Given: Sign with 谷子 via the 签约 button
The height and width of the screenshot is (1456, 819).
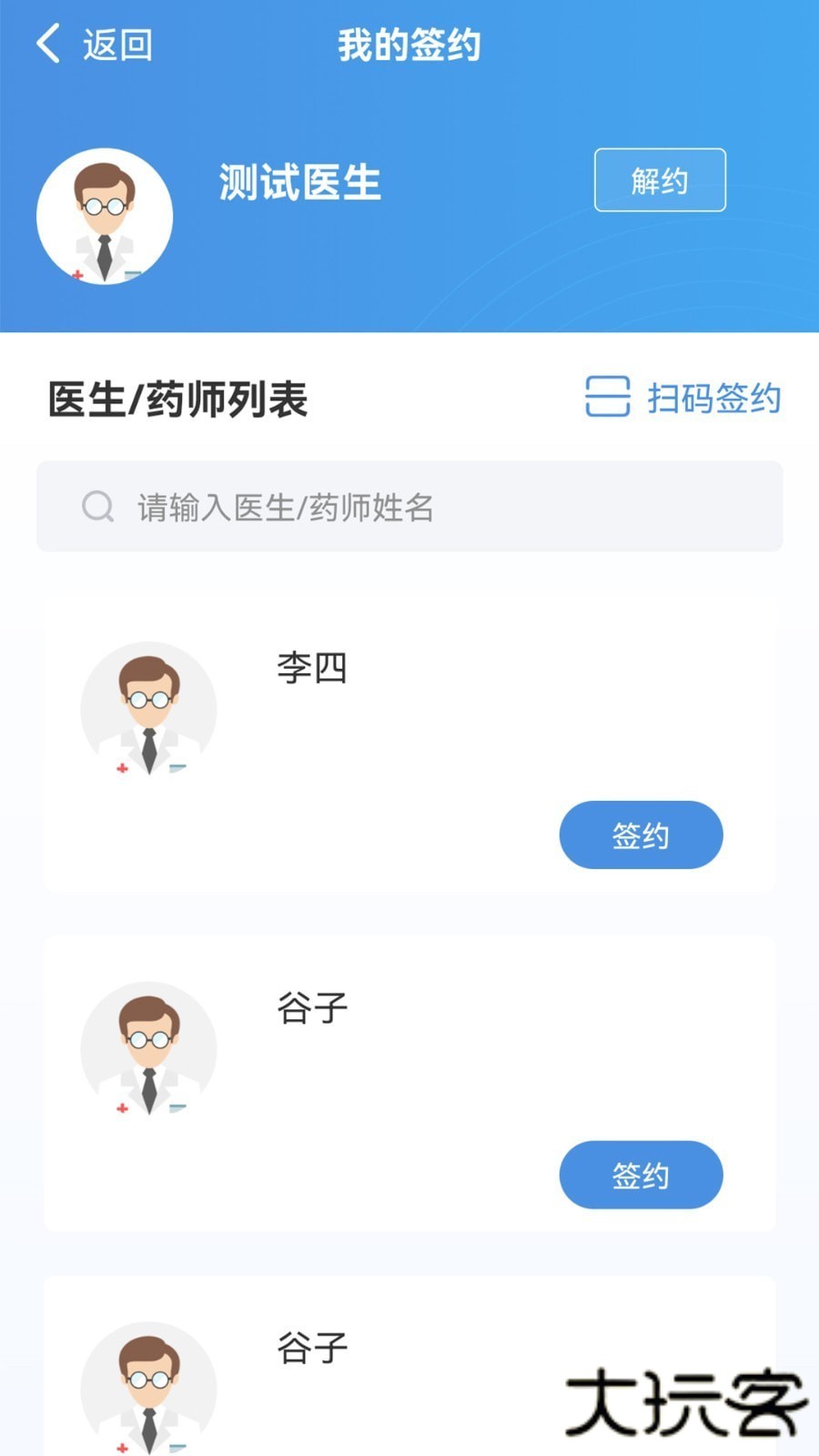Looking at the screenshot, I should coord(640,1175).
